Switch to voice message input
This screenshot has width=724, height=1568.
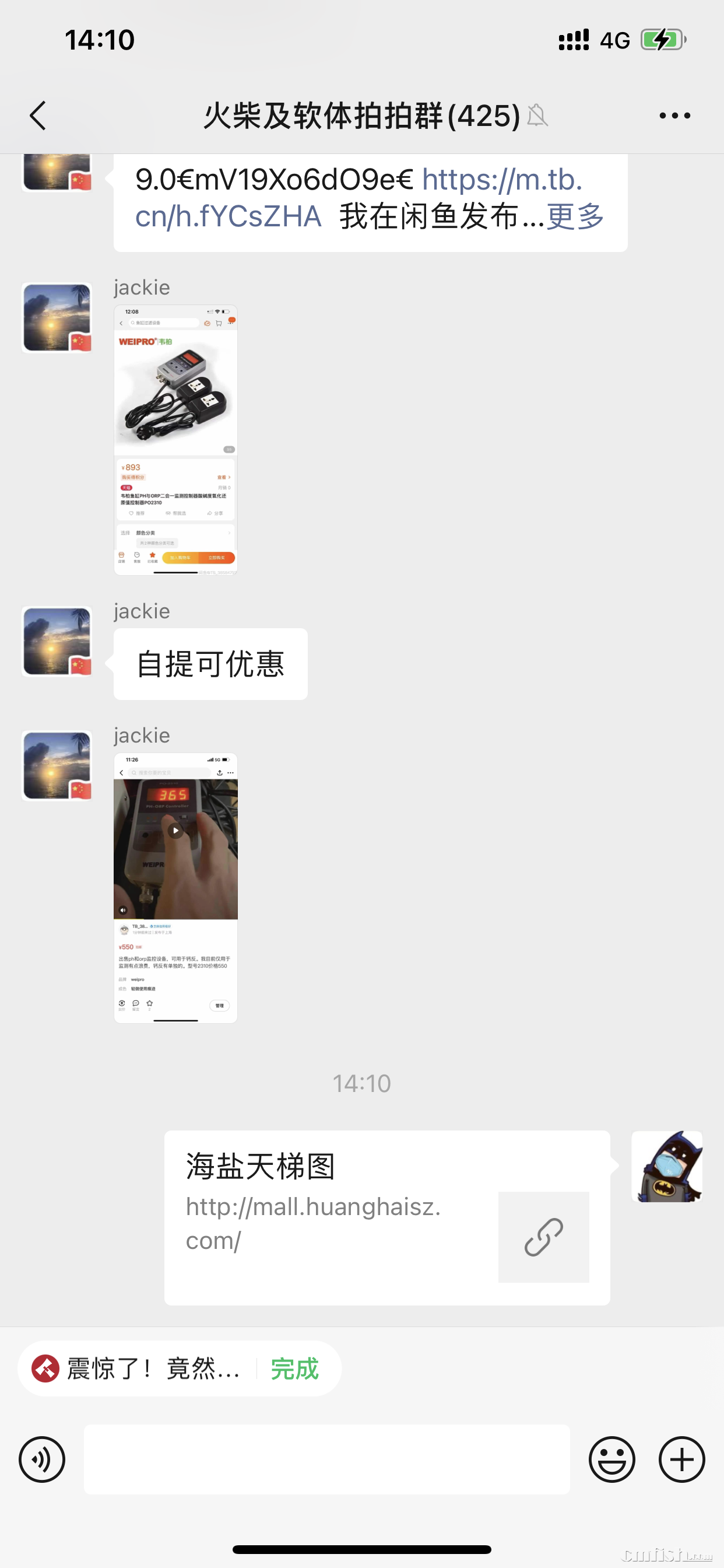tap(42, 1459)
